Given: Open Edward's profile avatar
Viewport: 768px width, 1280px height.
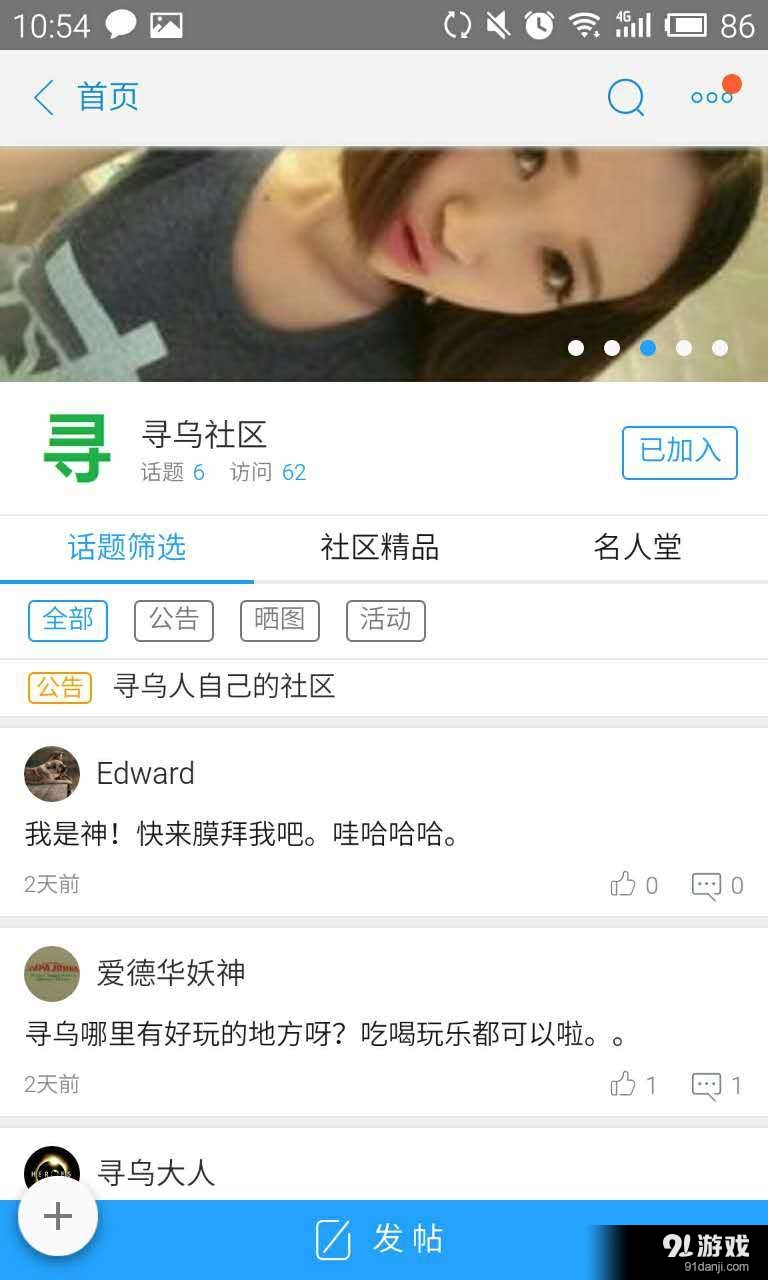Looking at the screenshot, I should (51, 774).
